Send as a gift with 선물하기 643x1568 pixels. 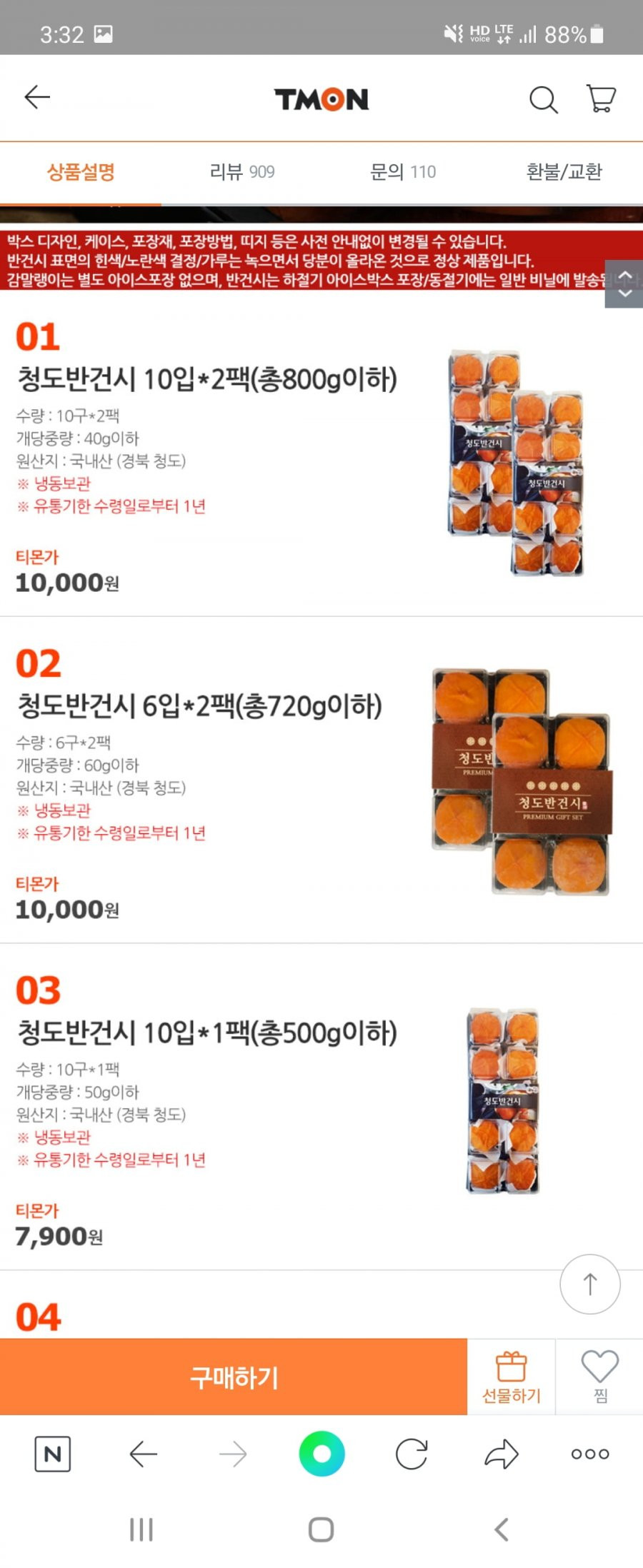pyautogui.click(x=512, y=1377)
